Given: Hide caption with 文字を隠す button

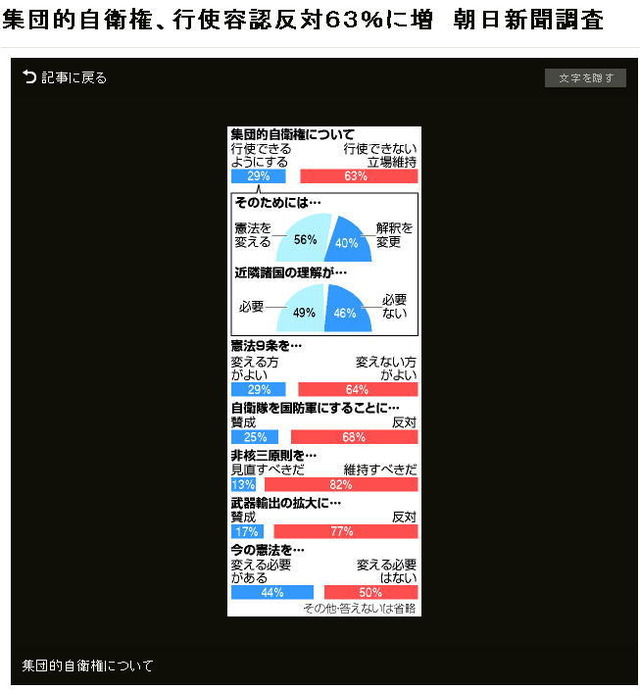Looking at the screenshot, I should pyautogui.click(x=585, y=78).
